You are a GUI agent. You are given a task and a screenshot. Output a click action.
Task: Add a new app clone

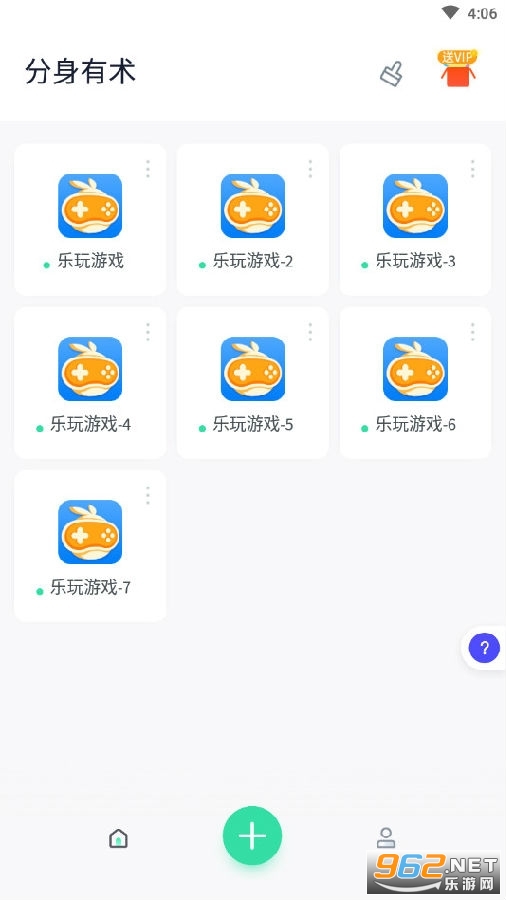click(x=252, y=836)
